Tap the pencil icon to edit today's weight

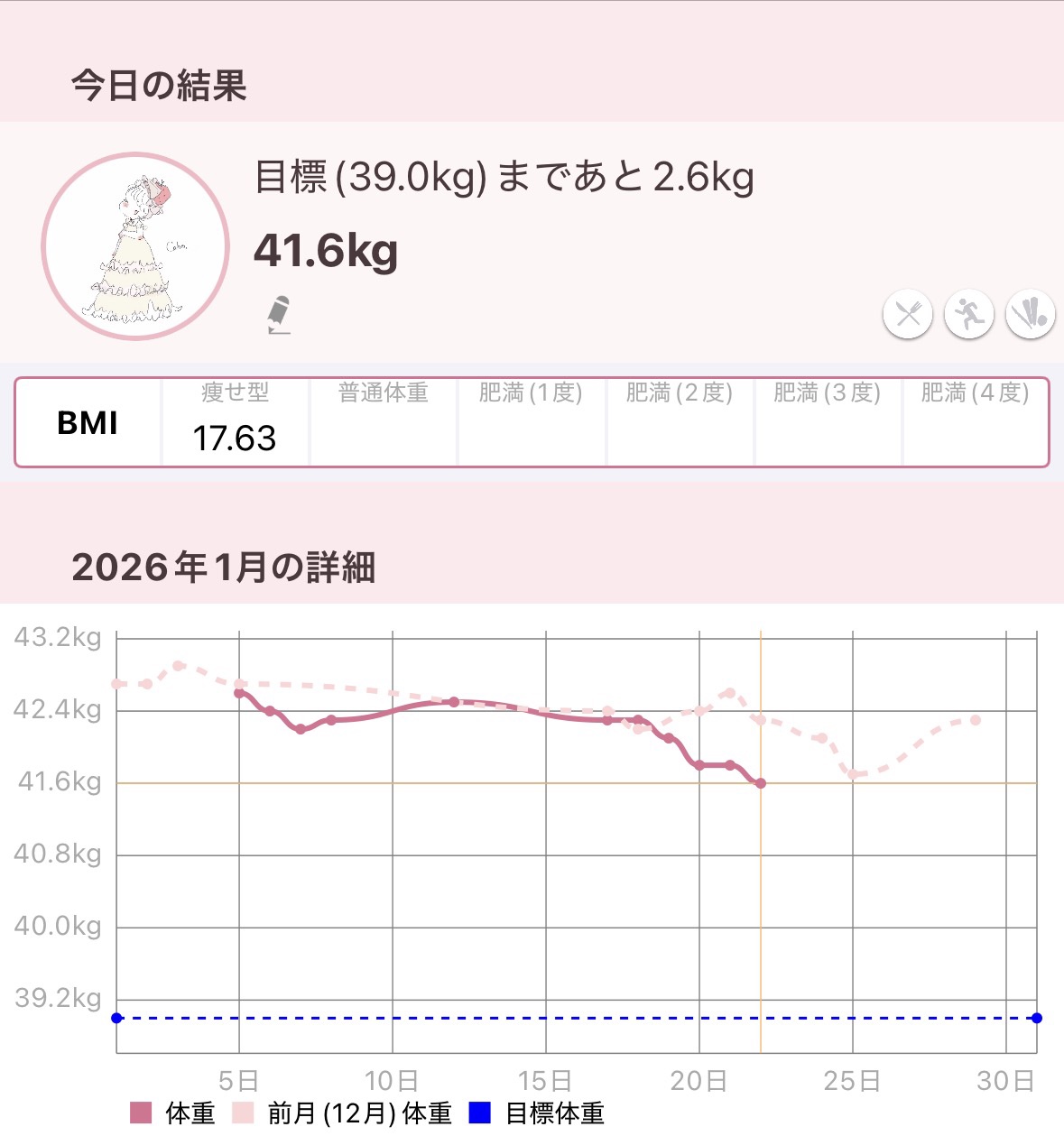(280, 315)
